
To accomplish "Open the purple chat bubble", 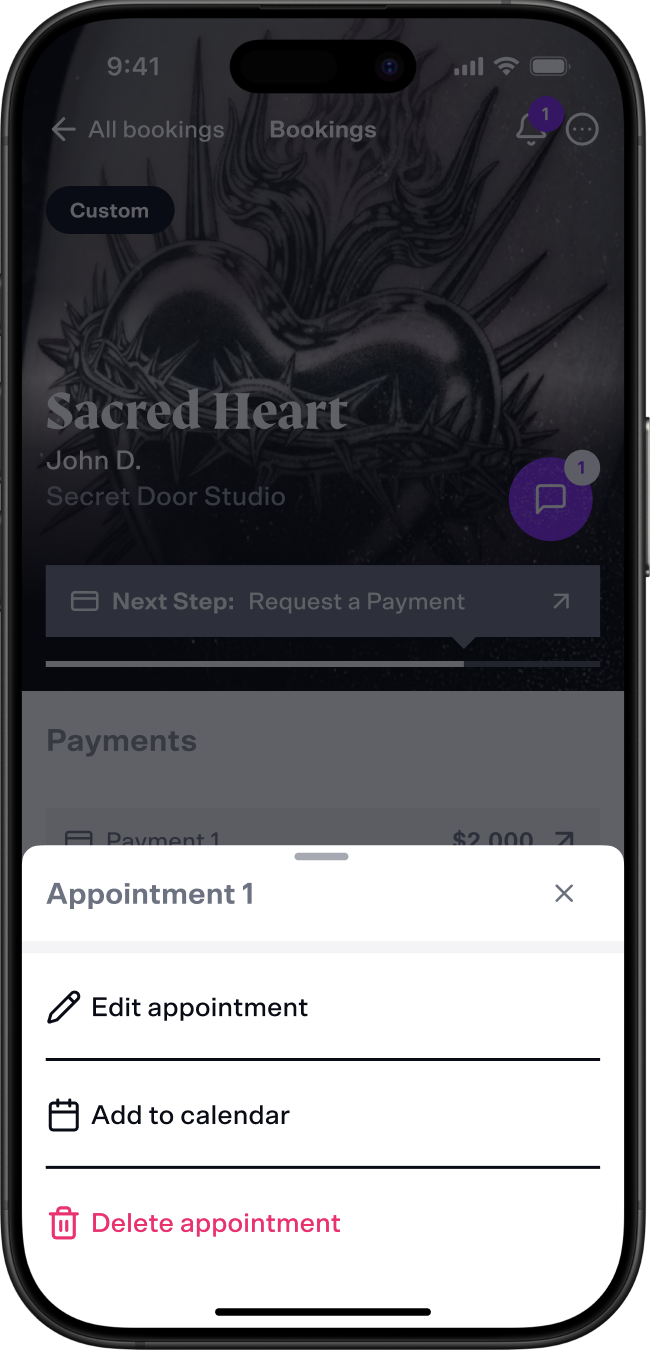I will 551,498.
